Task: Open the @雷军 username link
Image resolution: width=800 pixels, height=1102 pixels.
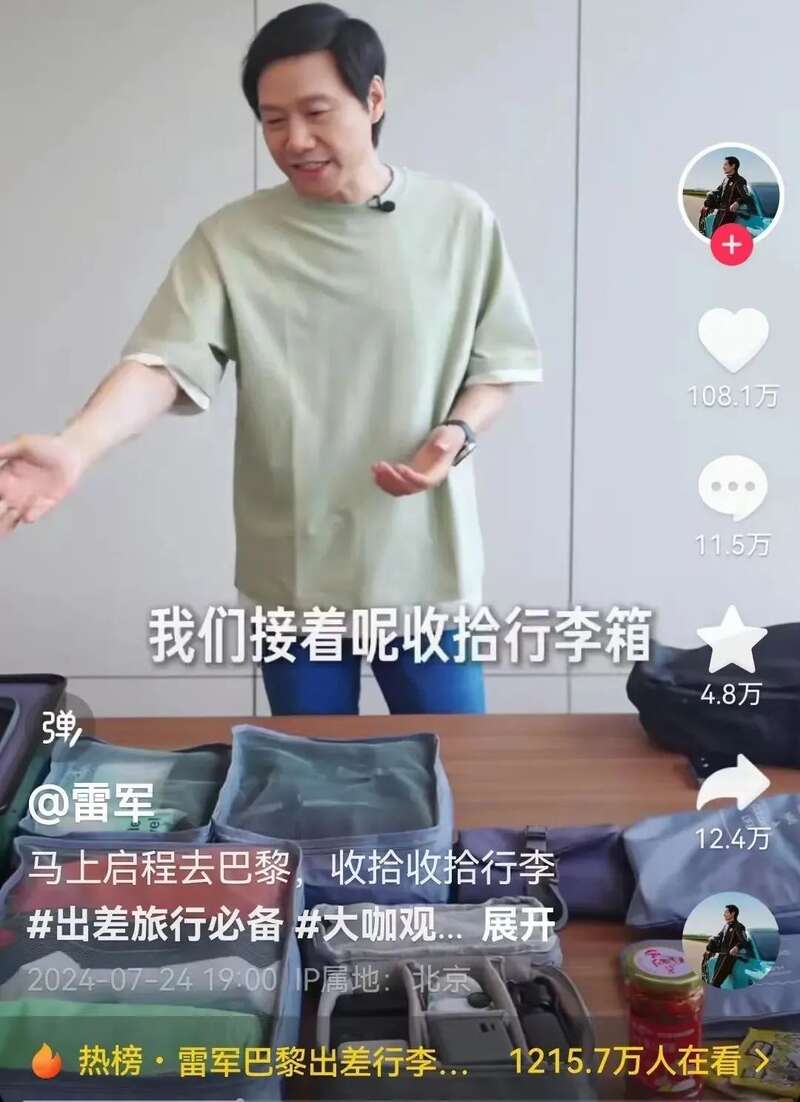Action: (91, 805)
